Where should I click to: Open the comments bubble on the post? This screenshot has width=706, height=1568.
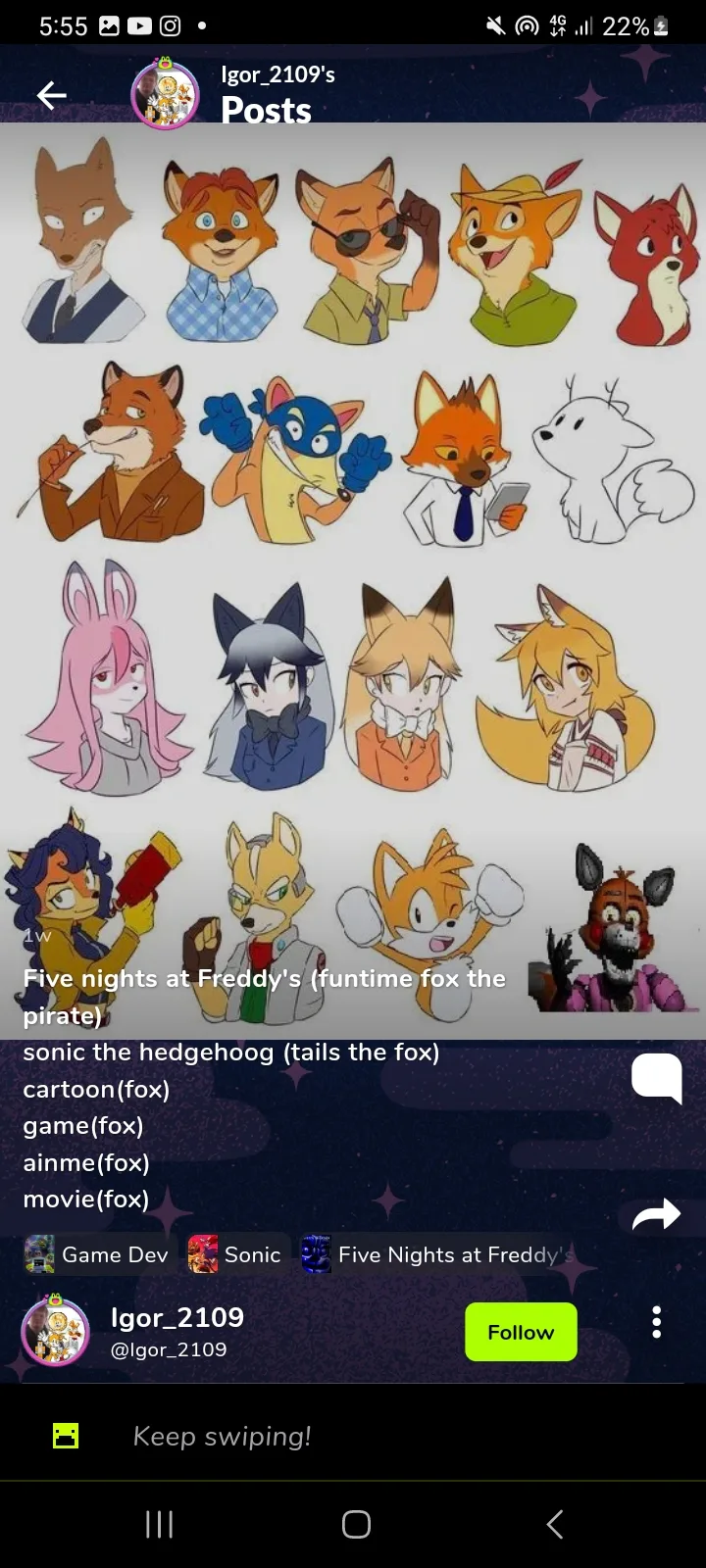(657, 1078)
